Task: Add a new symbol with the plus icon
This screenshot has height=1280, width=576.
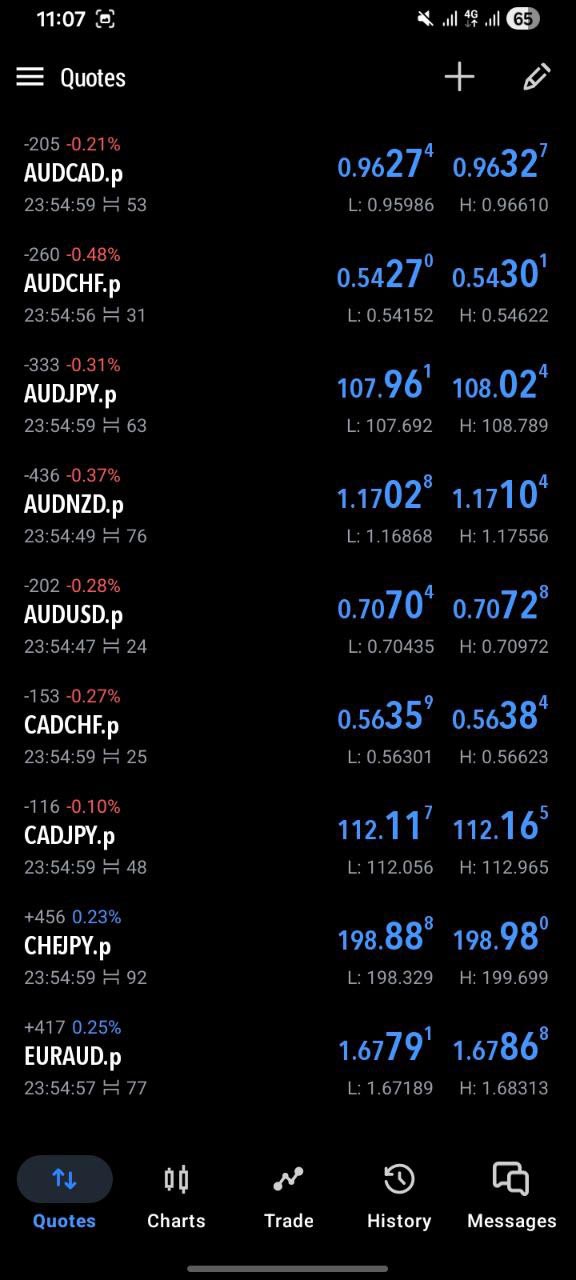Action: (459, 77)
